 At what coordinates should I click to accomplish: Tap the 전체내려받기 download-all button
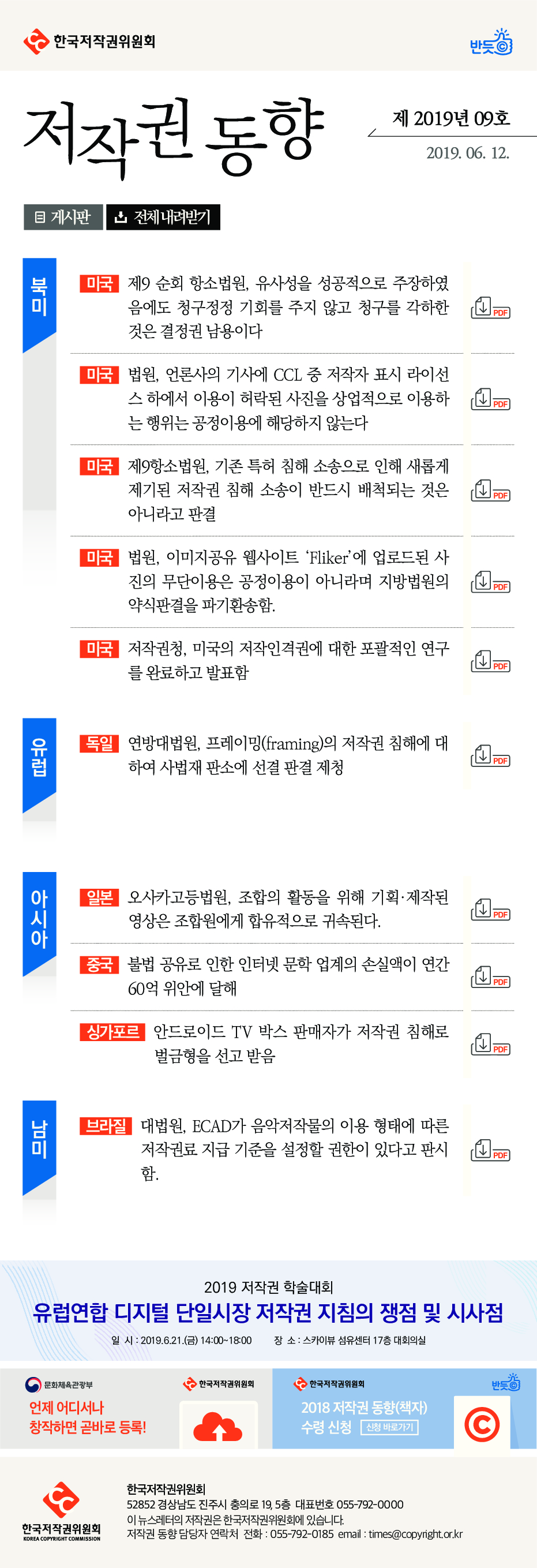point(163,216)
